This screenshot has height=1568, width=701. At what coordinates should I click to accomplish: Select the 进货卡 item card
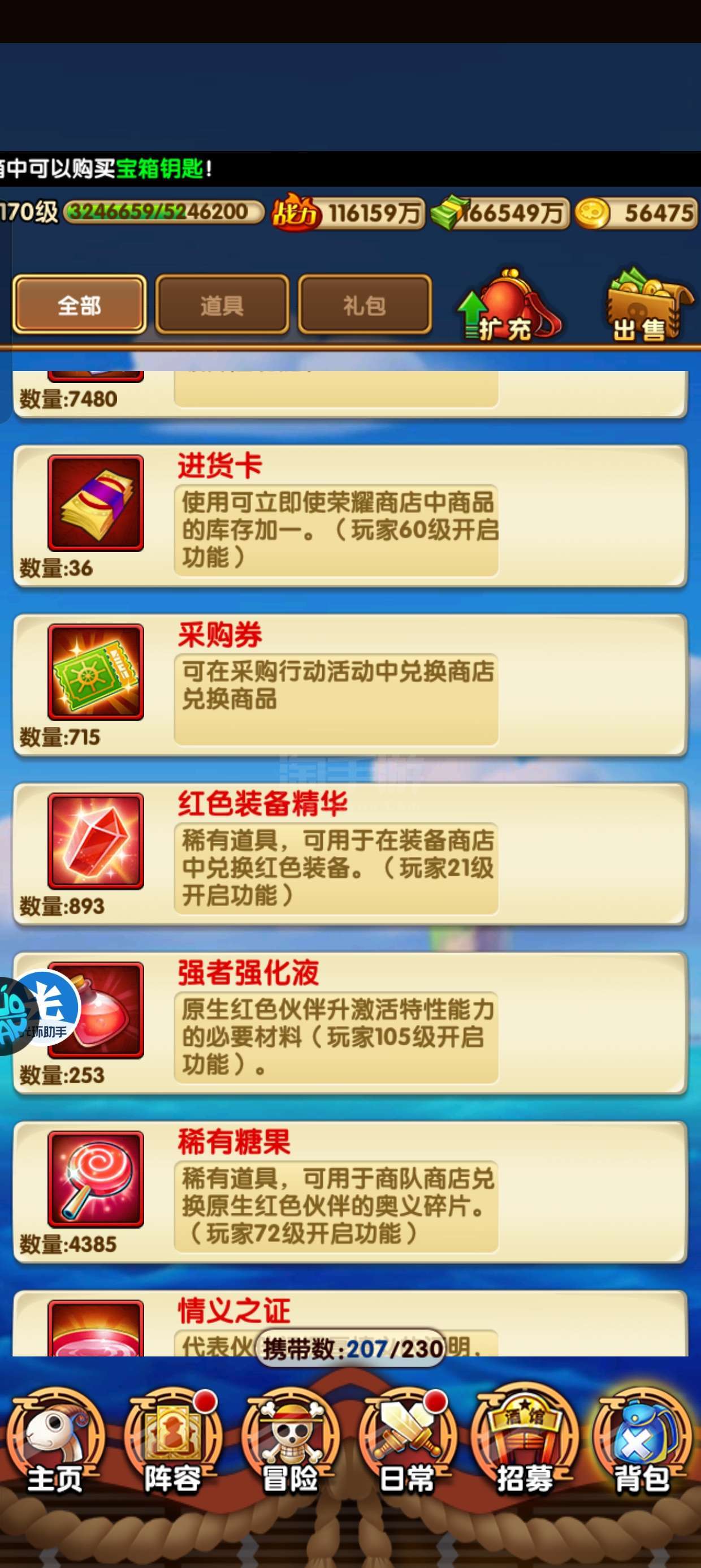click(x=350, y=515)
